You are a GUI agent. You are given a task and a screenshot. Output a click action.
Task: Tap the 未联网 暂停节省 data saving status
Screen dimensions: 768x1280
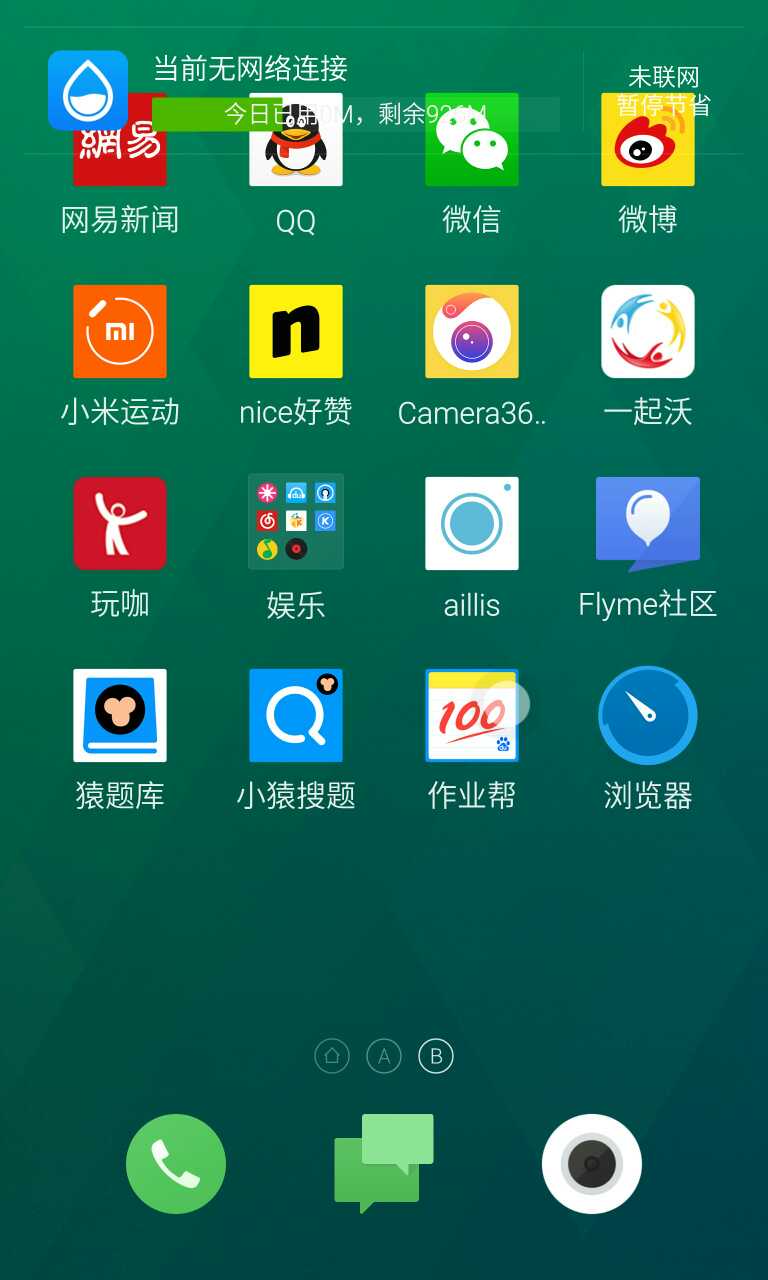(664, 91)
